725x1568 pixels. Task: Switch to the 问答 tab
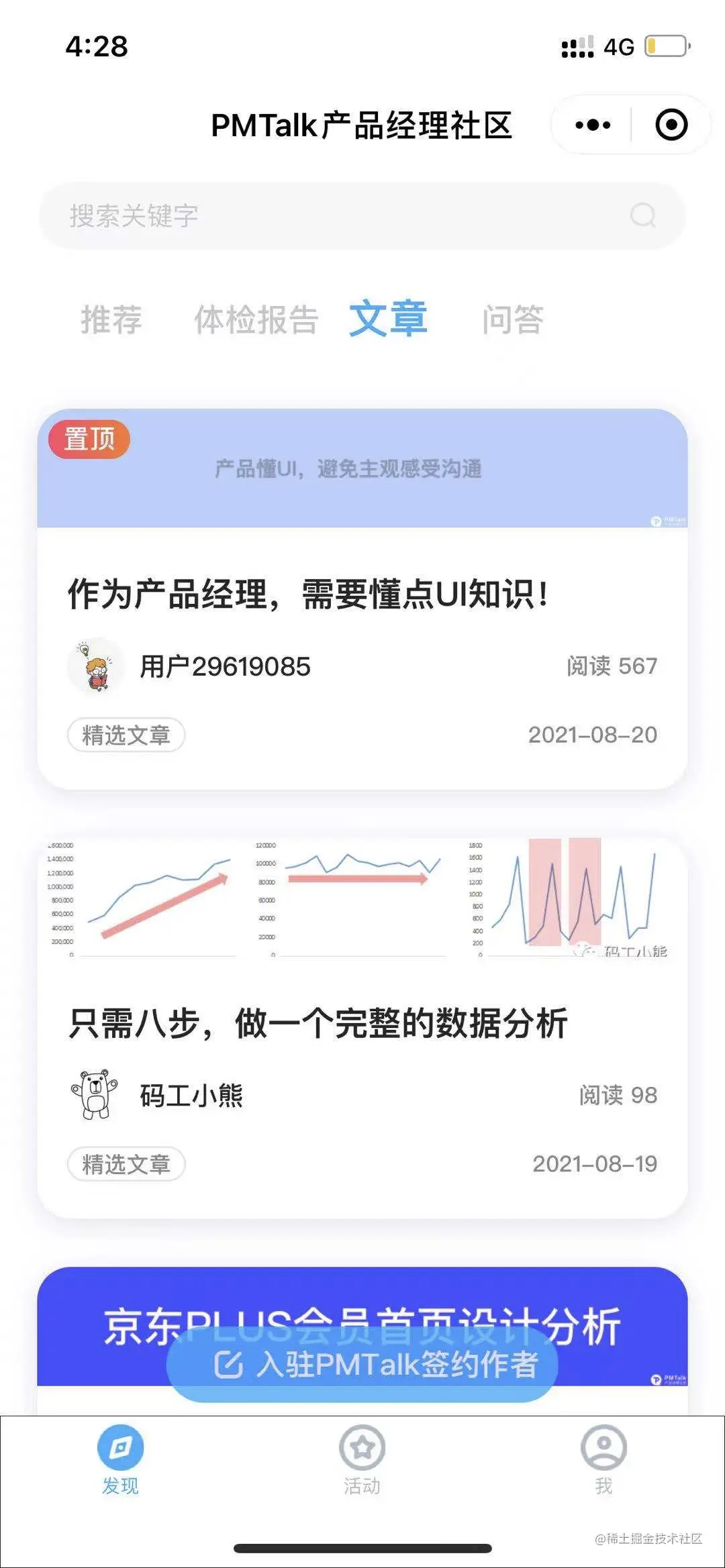click(x=513, y=319)
